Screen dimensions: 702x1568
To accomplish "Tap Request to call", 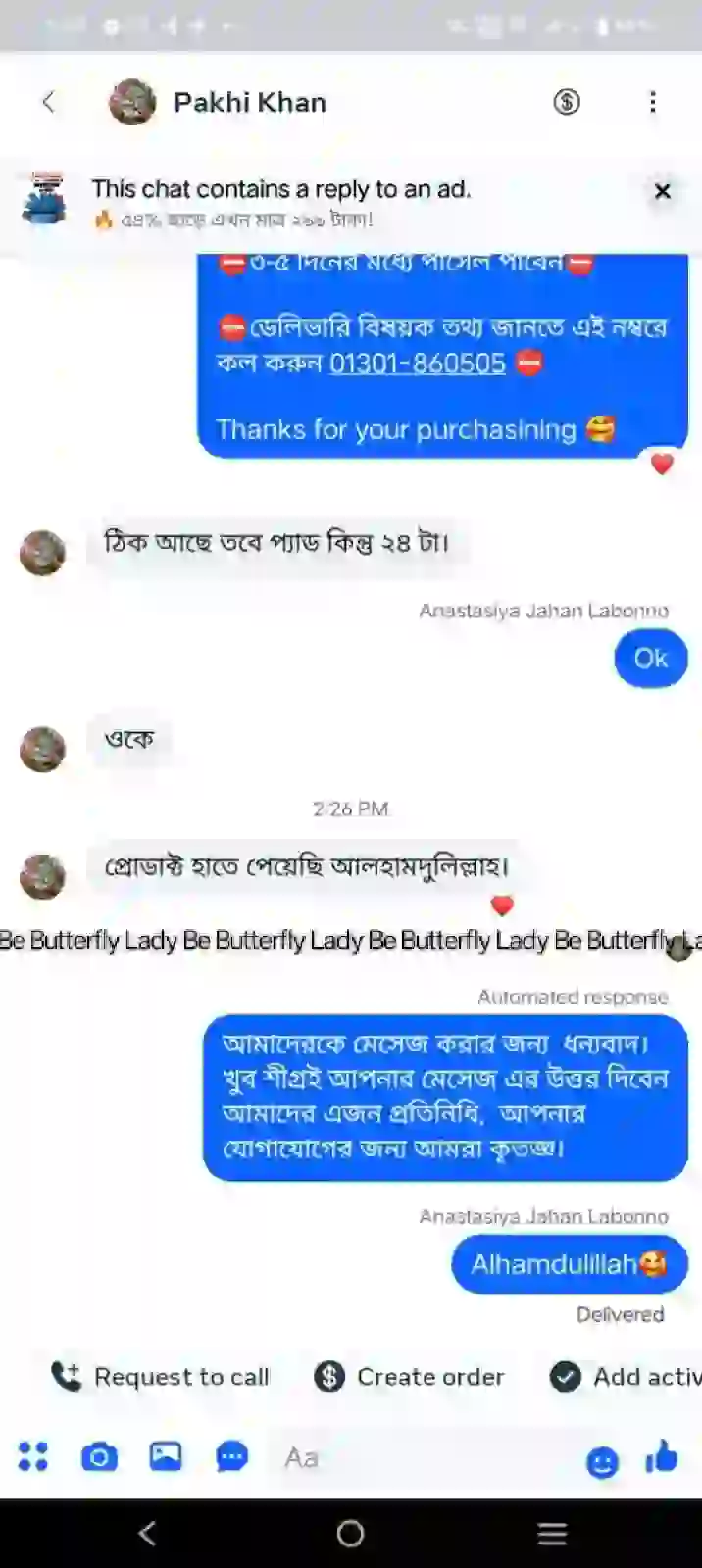I will point(161,1377).
